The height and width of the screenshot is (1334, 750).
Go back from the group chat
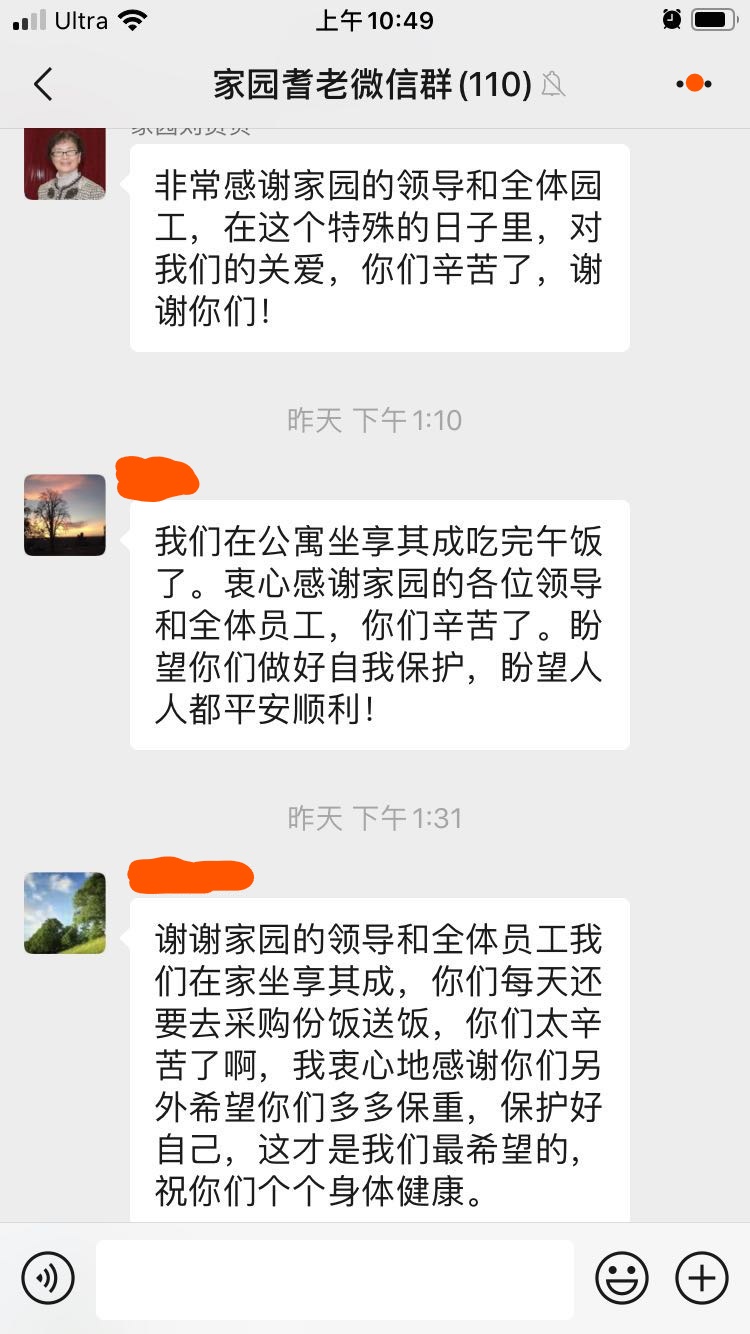[x=42, y=85]
